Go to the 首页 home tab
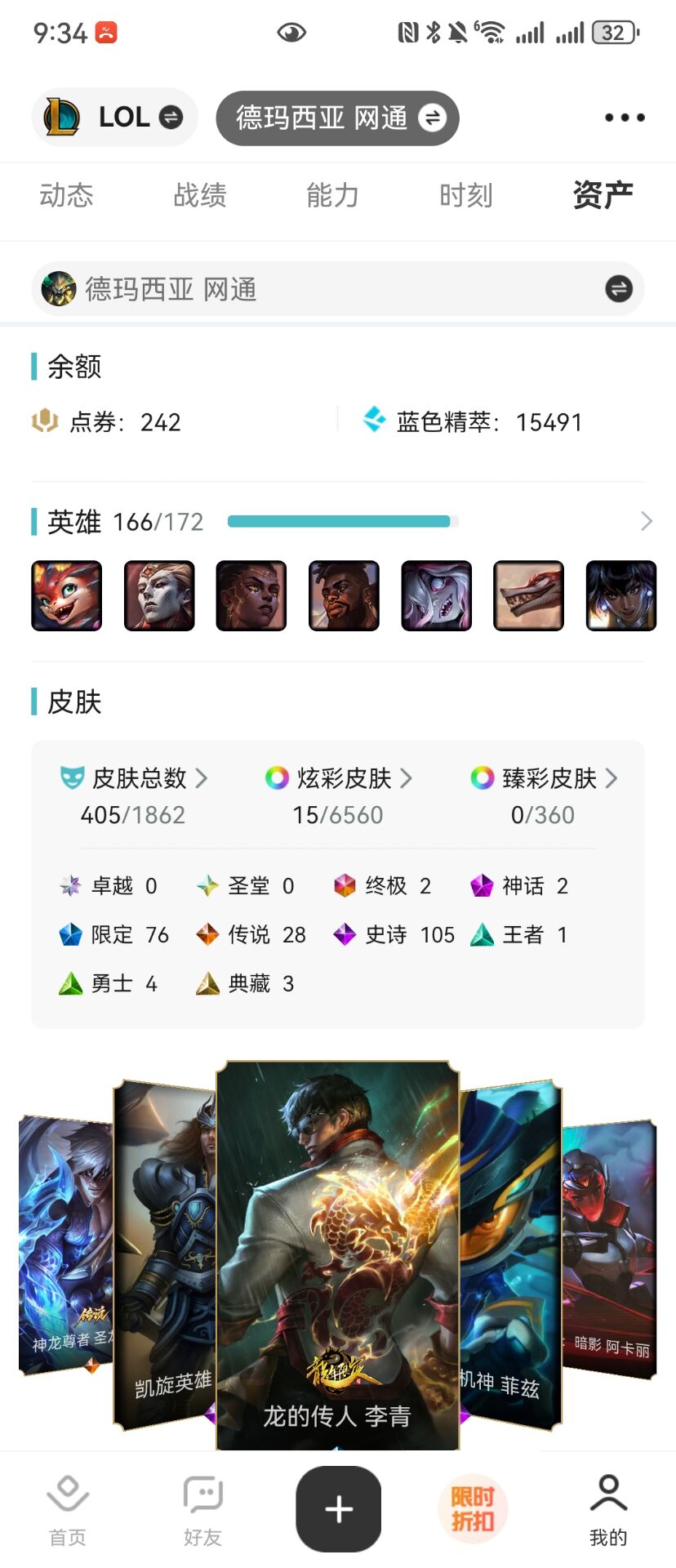 (x=67, y=1511)
